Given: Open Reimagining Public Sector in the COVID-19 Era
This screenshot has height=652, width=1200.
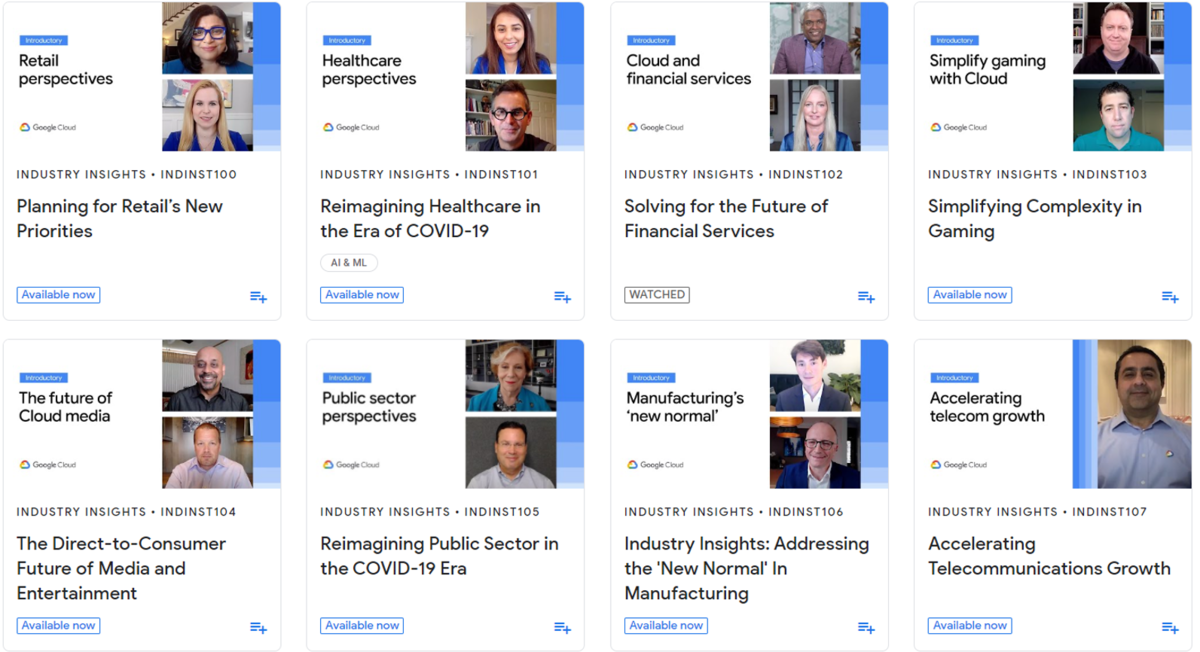Looking at the screenshot, I should 439,555.
